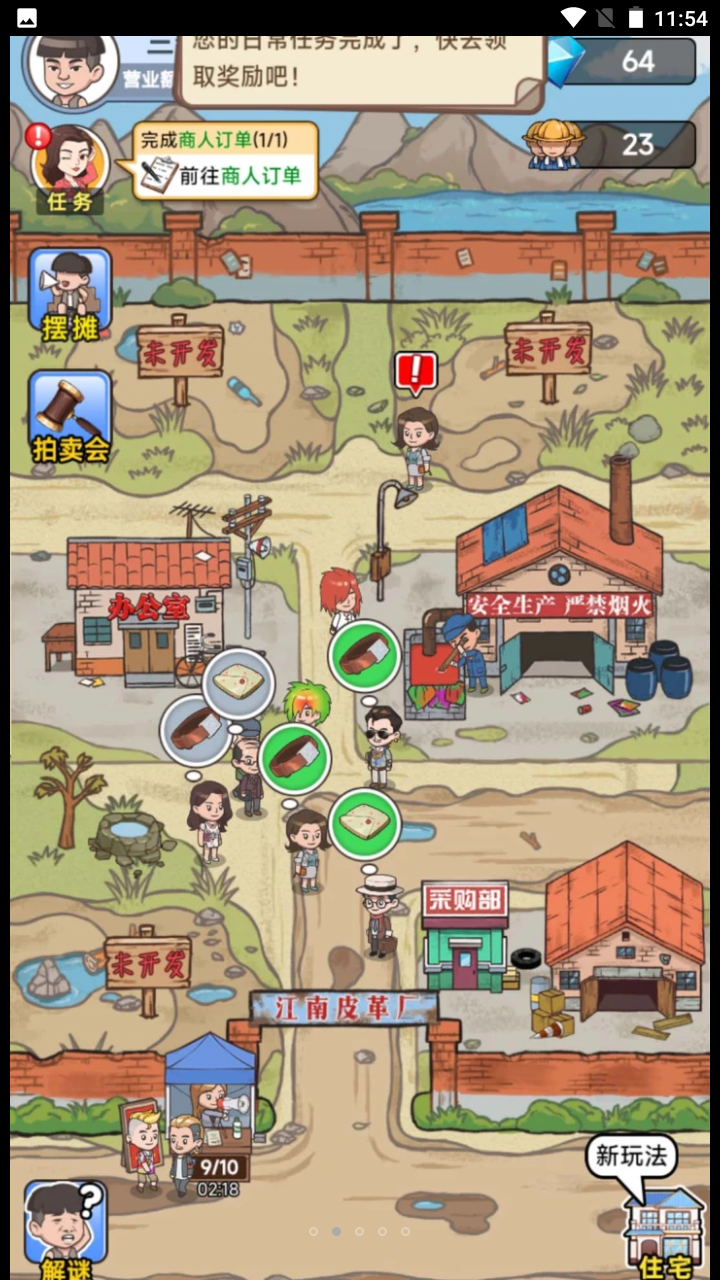Tap the woman with exclamation mark
Screen dimensions: 720x1280
pos(416,440)
